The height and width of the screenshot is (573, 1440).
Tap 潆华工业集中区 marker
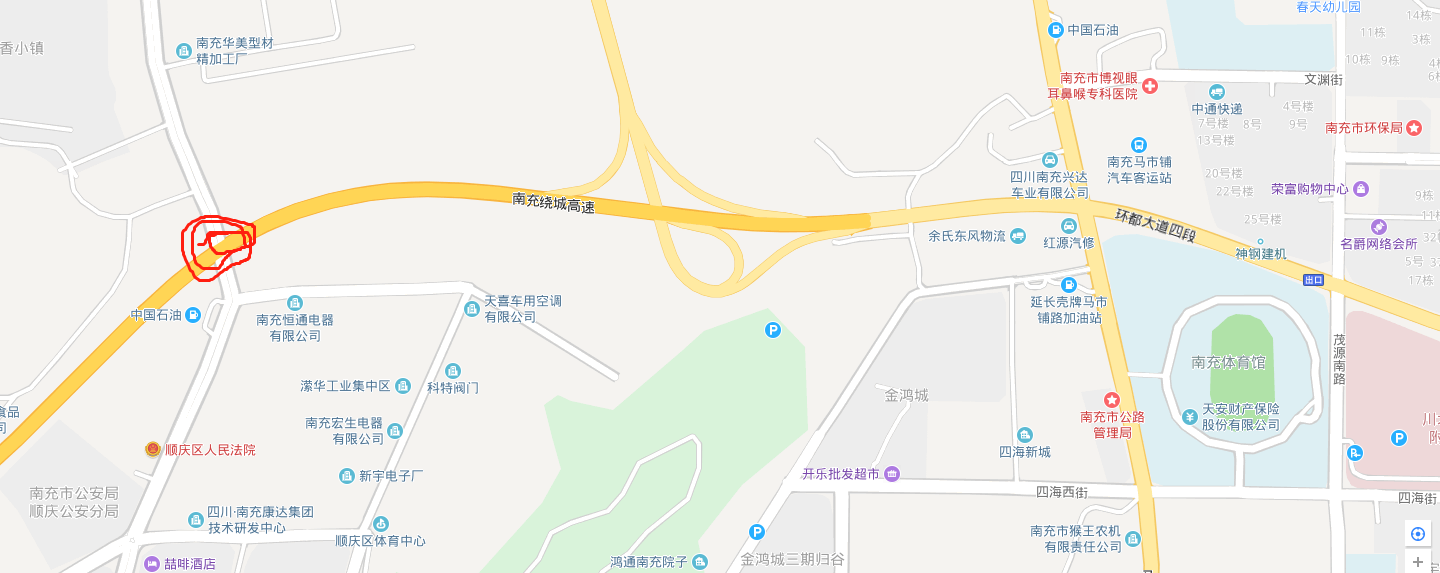tap(403, 386)
